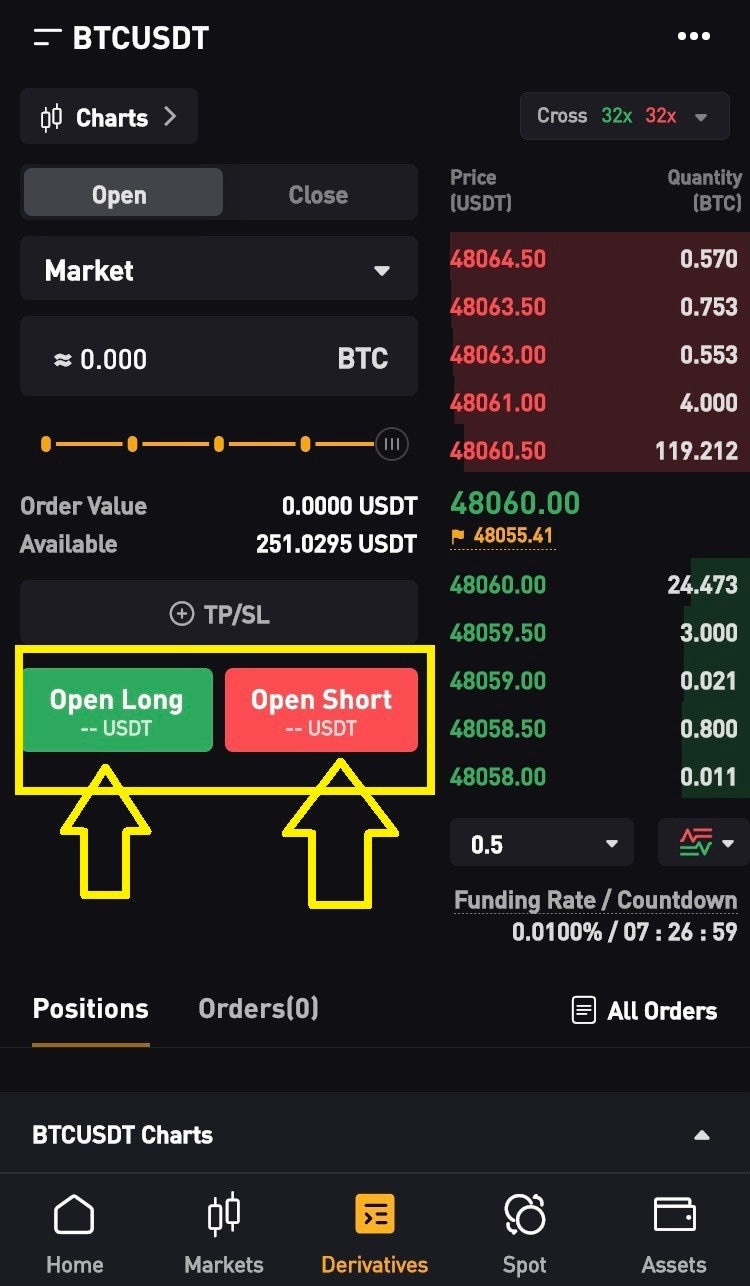Select the Open tab

pos(120,195)
